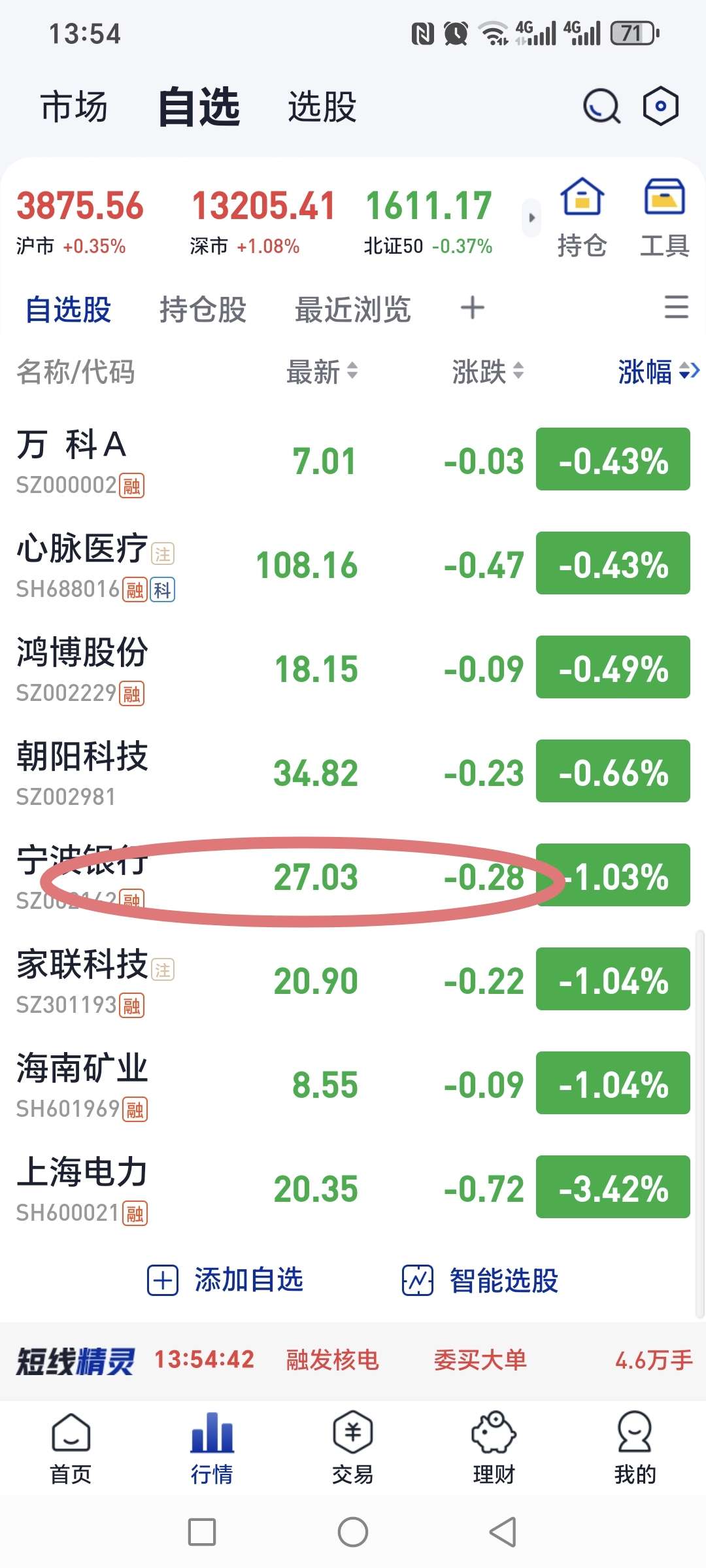Tap 添加自选 to add stock
Image resolution: width=706 pixels, height=1568 pixels.
226,1280
